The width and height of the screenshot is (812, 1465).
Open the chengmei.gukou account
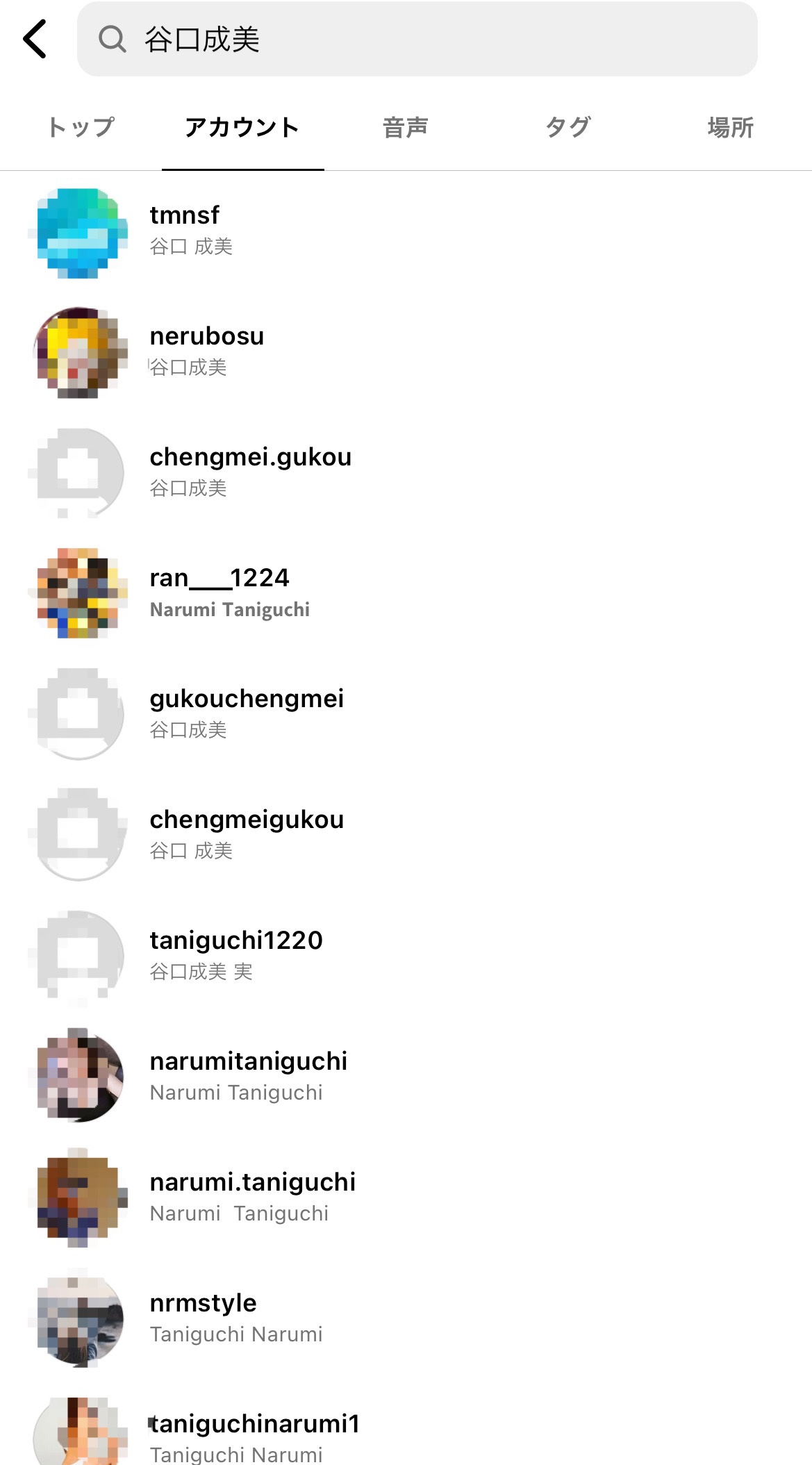250,471
